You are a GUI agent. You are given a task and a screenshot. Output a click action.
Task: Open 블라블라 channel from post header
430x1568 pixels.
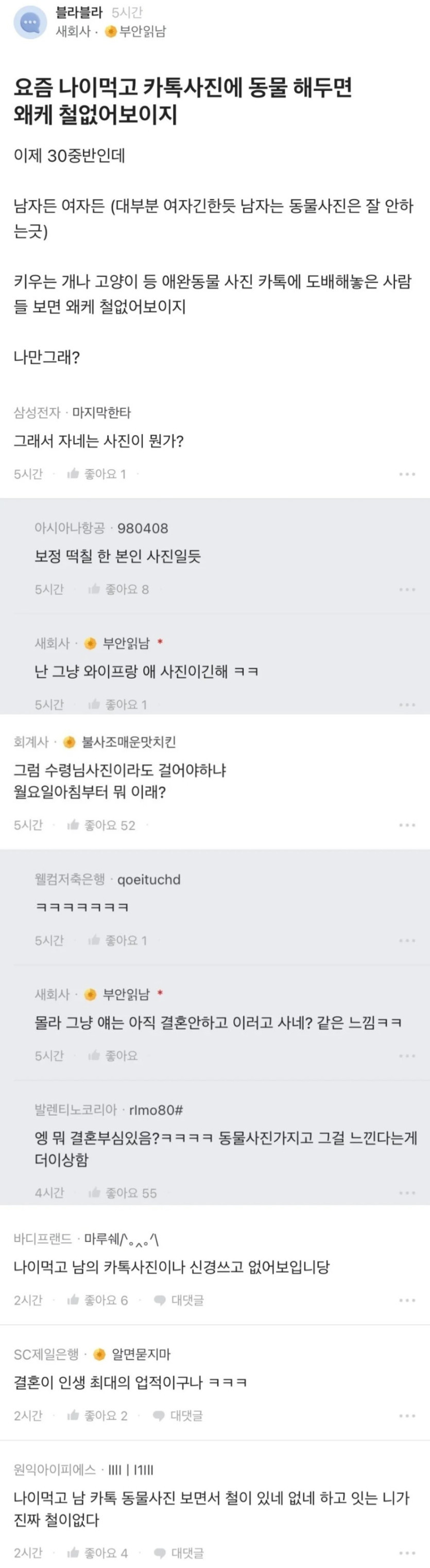[79, 13]
